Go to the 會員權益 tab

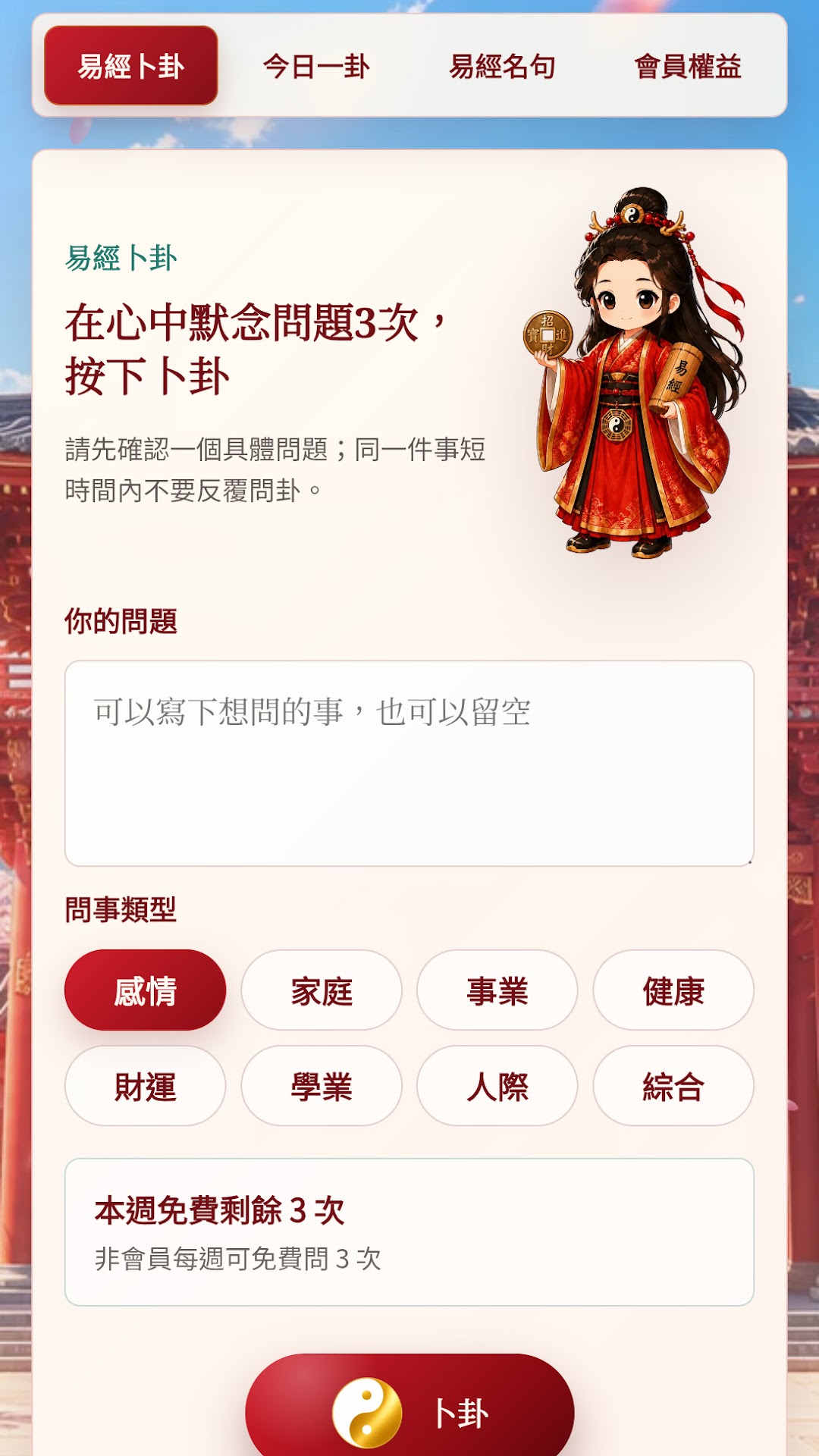tap(688, 66)
